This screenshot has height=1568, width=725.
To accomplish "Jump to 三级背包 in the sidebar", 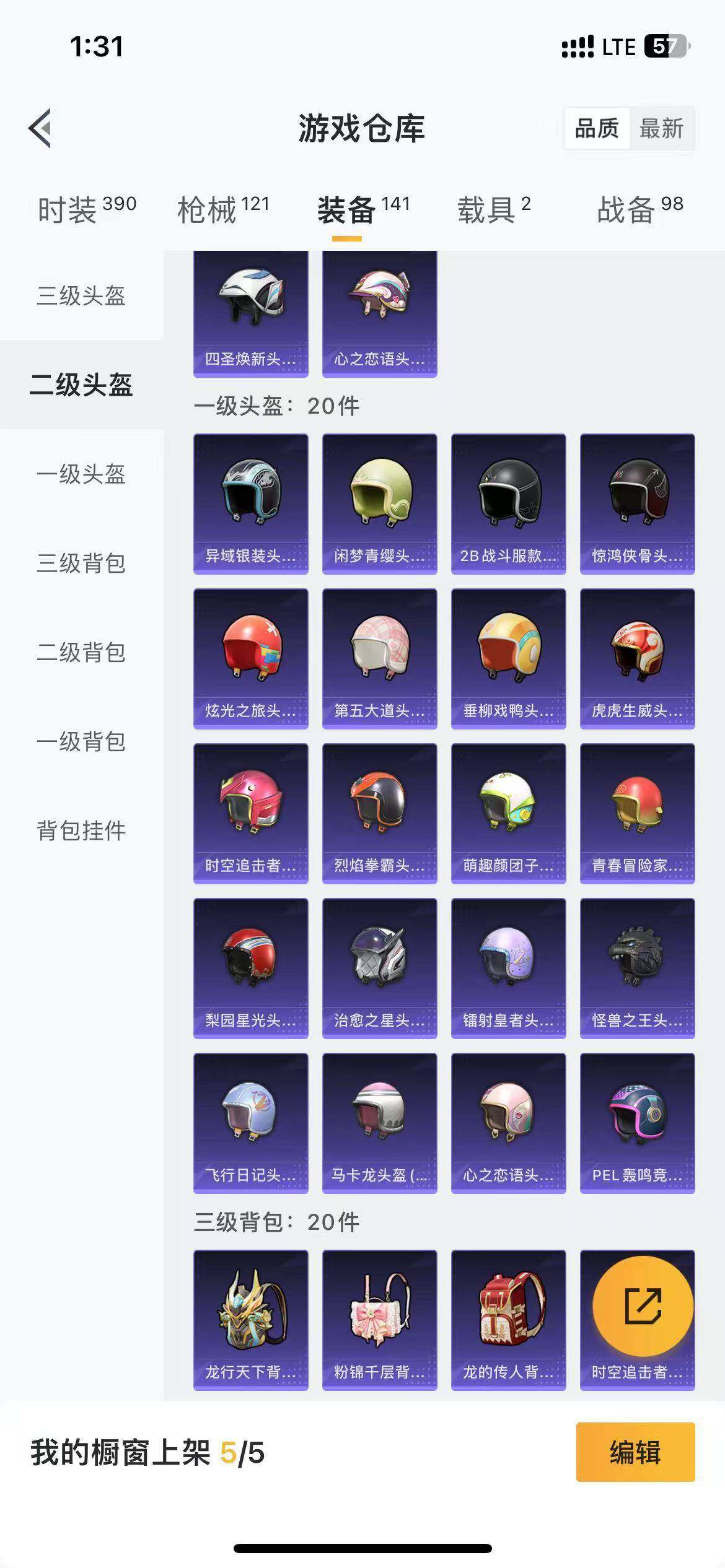I will coord(81,563).
